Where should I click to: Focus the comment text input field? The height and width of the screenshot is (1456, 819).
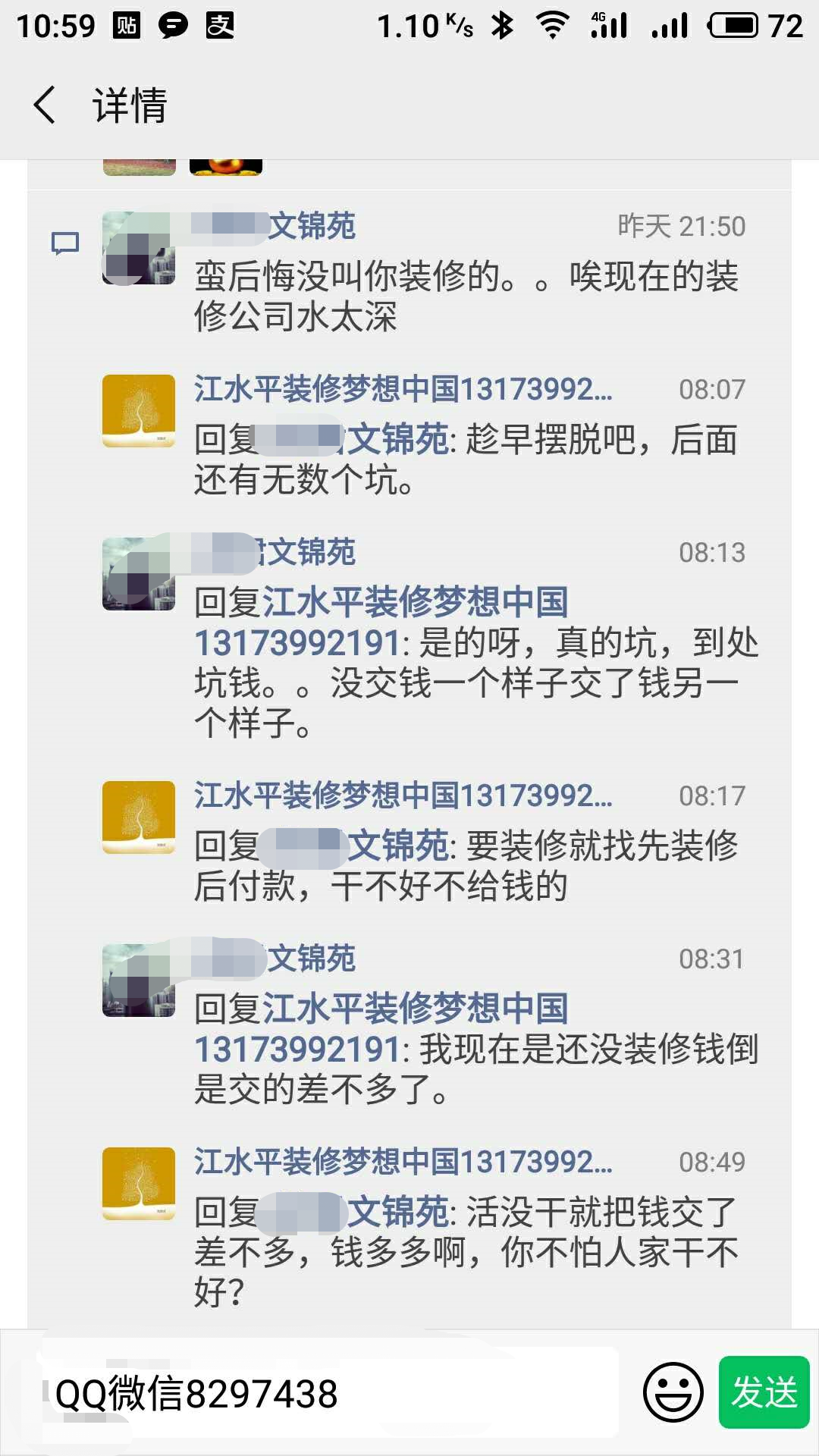(x=334, y=1394)
